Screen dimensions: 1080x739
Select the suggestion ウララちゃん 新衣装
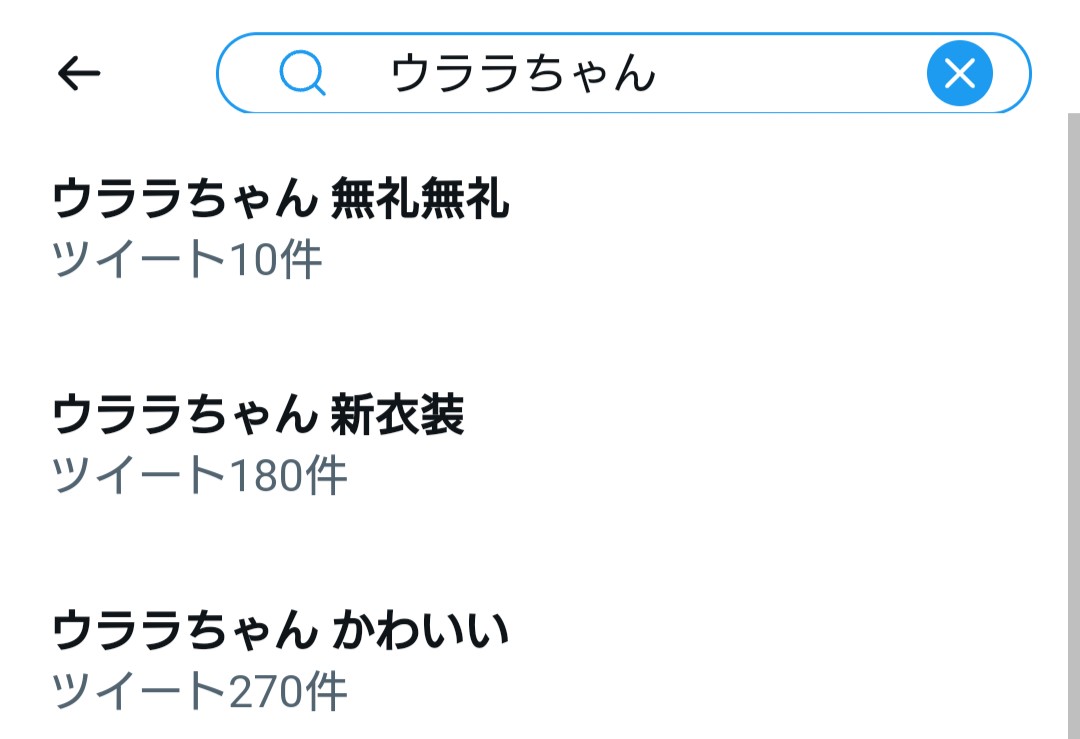point(534,443)
